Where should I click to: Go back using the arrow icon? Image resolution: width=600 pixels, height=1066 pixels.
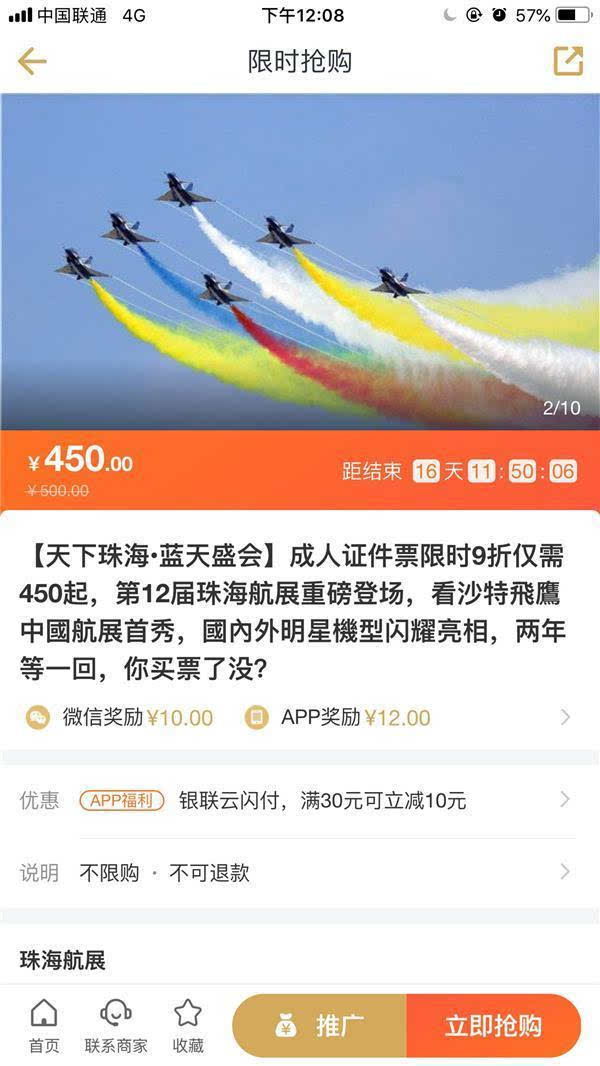click(x=32, y=62)
